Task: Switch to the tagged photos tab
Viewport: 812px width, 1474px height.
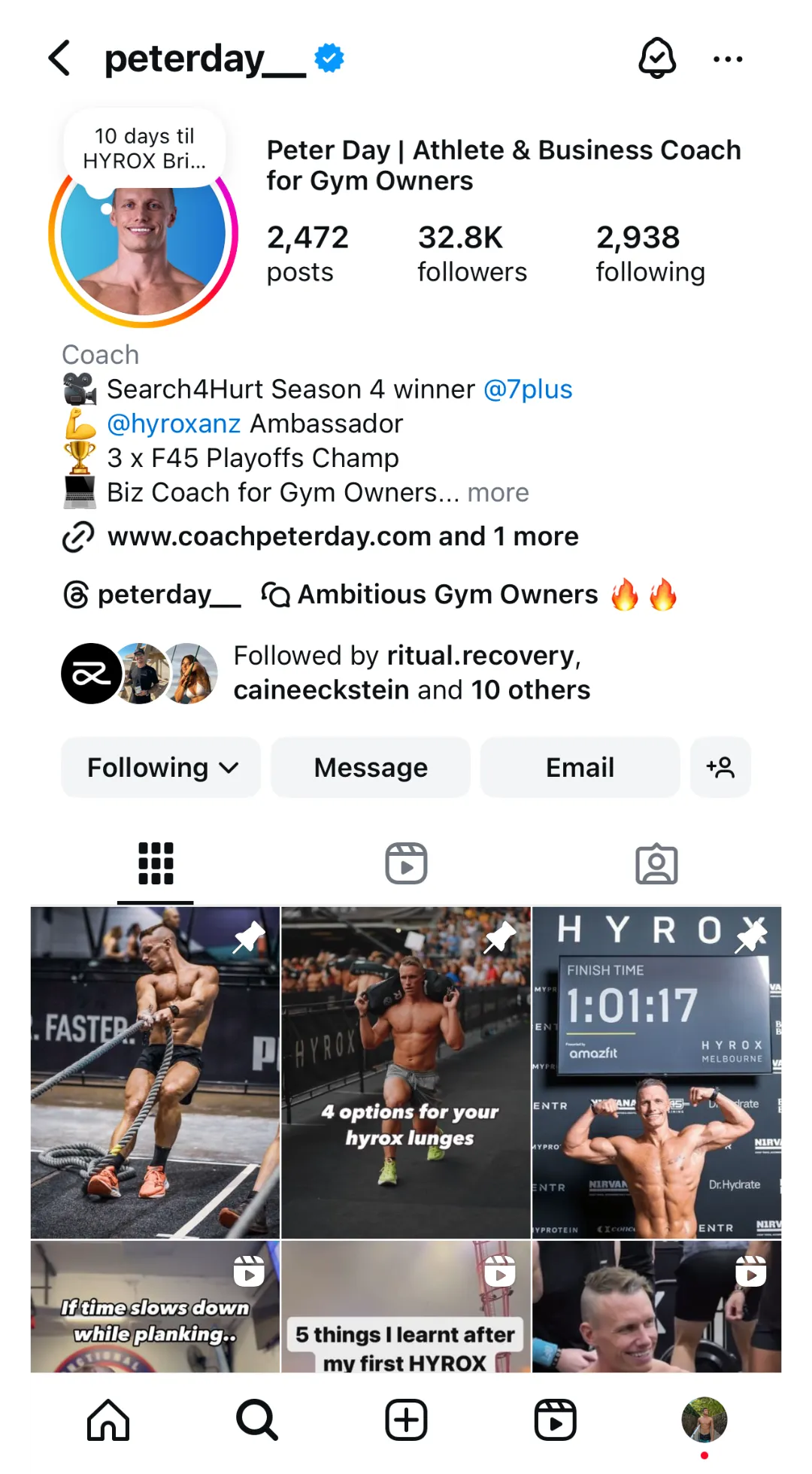Action: click(x=656, y=863)
